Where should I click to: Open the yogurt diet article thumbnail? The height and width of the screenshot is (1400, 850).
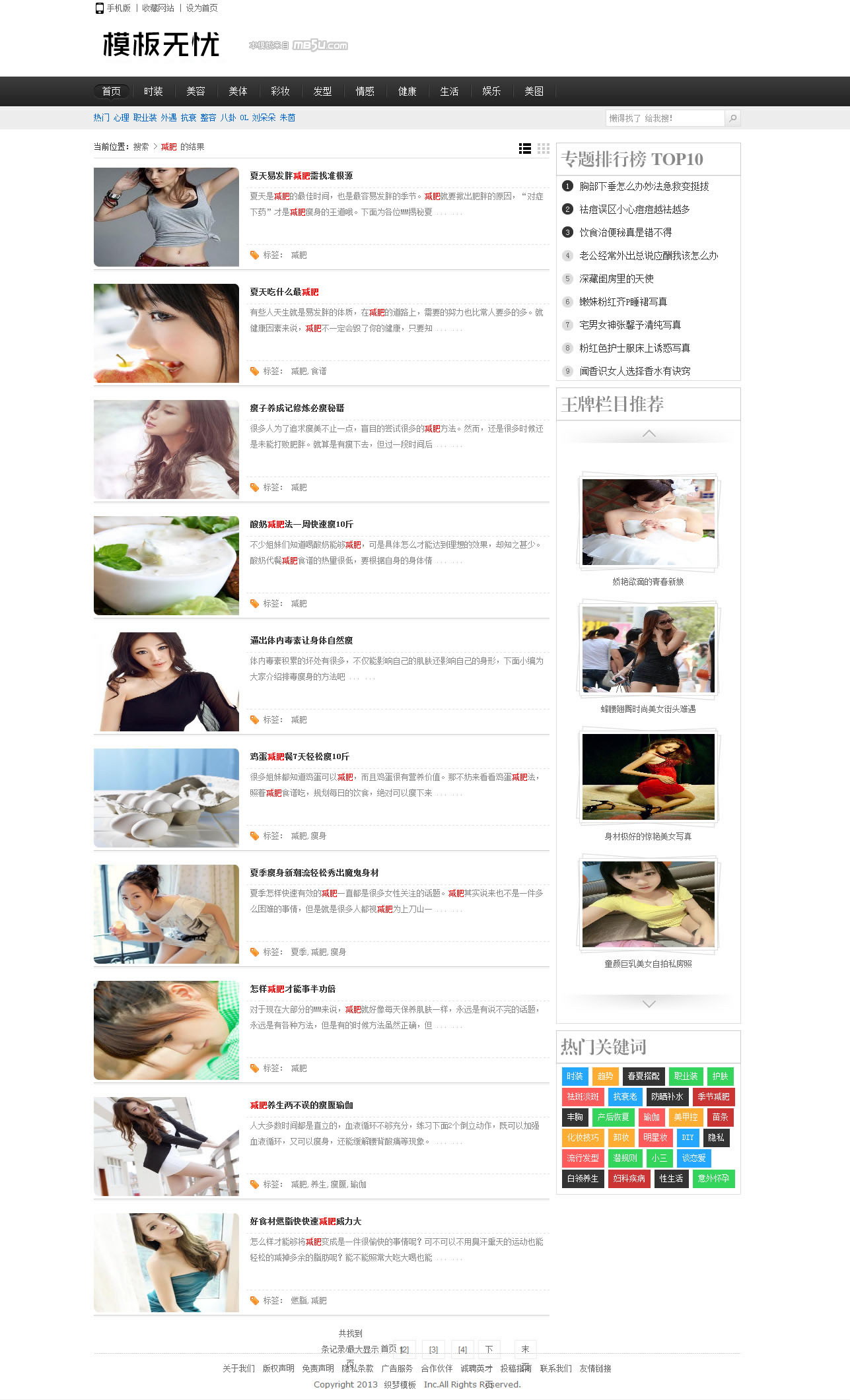166,566
